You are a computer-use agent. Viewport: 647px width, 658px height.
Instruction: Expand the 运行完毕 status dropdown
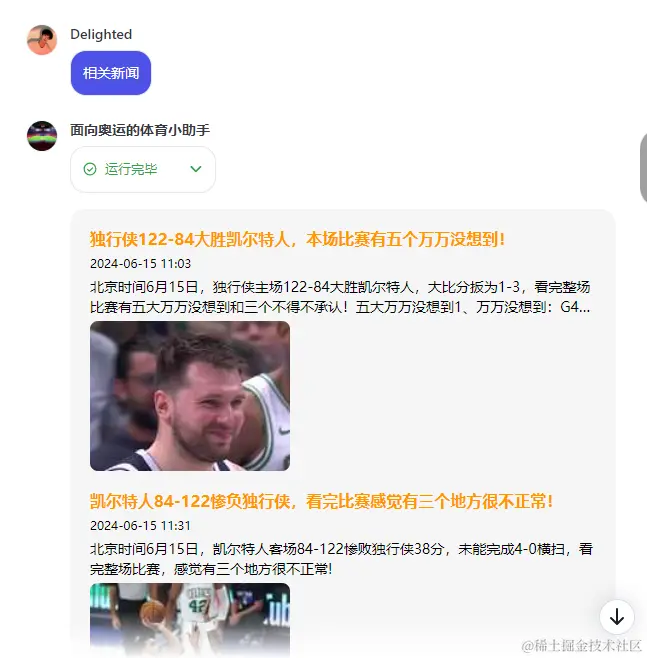196,169
